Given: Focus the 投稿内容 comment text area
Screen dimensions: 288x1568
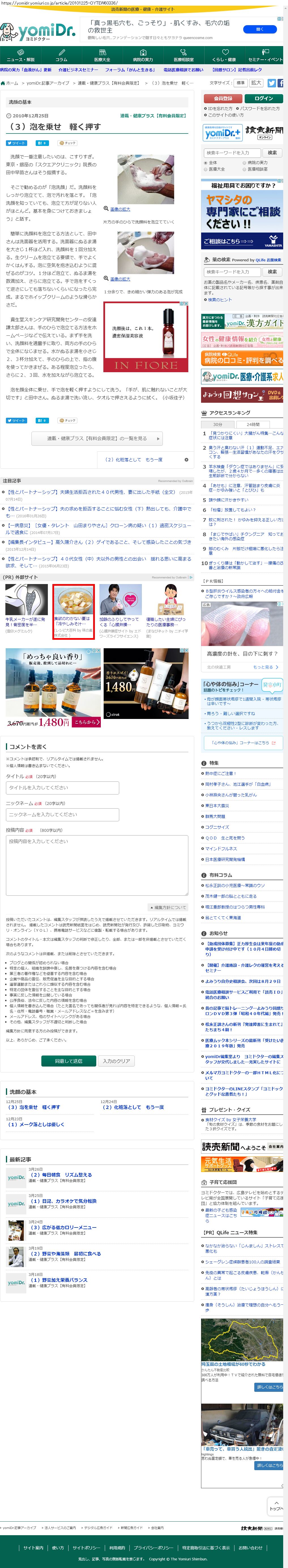Looking at the screenshot, I should pos(97,864).
